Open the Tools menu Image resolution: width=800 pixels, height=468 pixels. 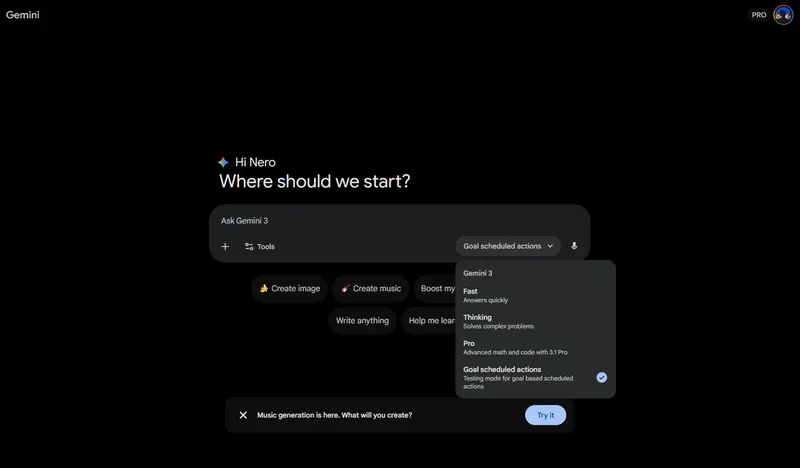(x=259, y=246)
